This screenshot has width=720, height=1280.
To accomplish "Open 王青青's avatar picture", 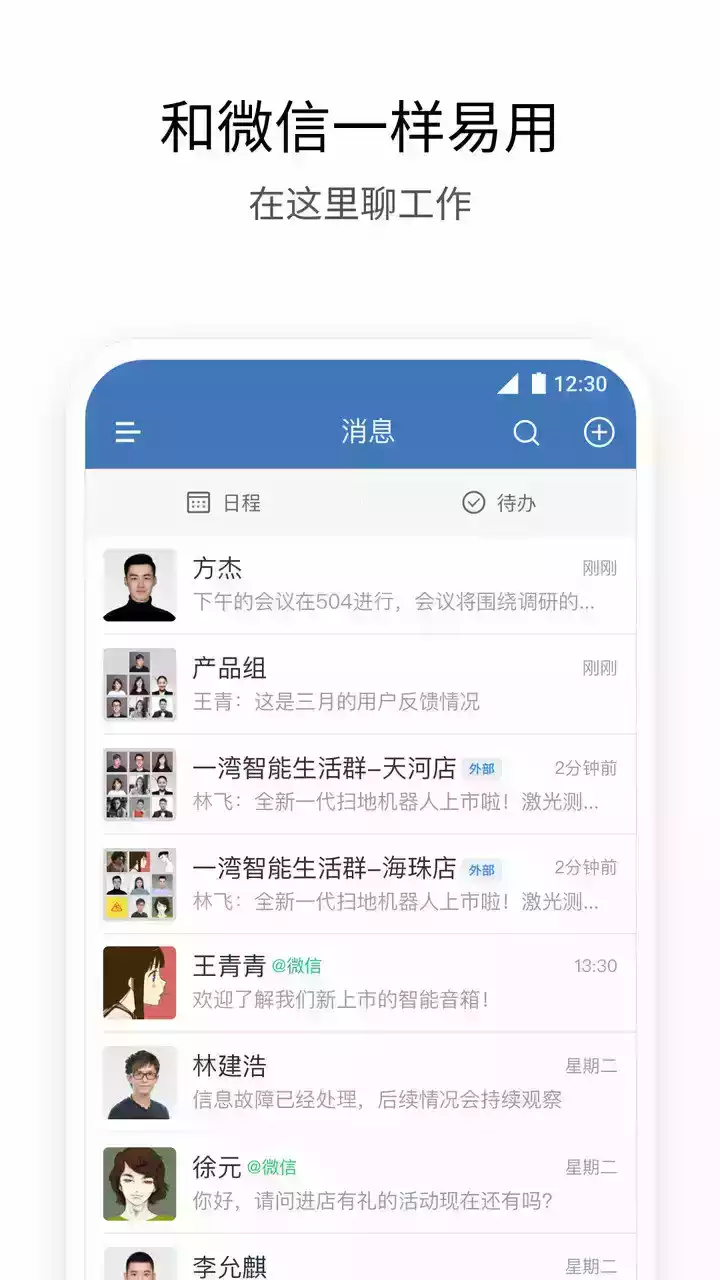I will tap(140, 984).
